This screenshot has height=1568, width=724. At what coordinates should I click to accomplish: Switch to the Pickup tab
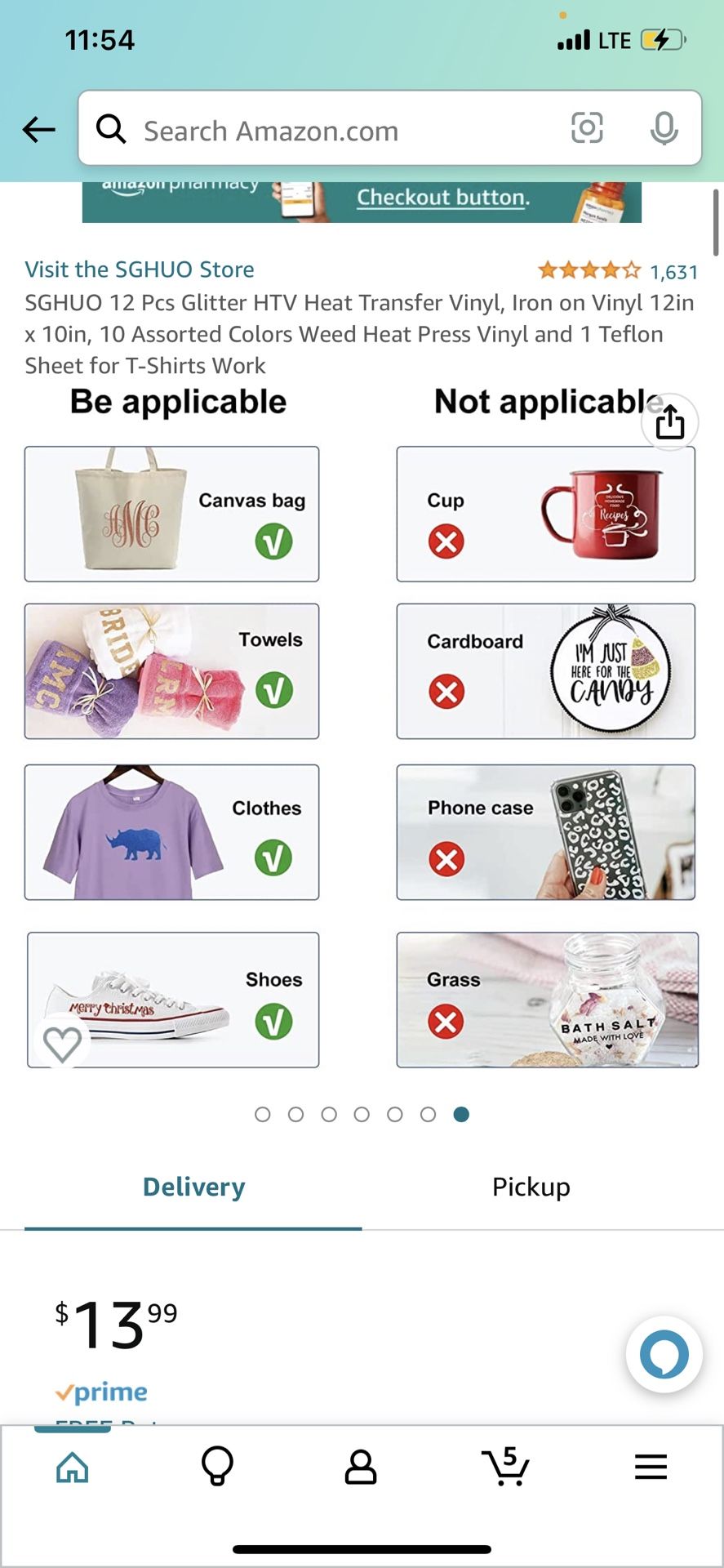coord(531,1187)
